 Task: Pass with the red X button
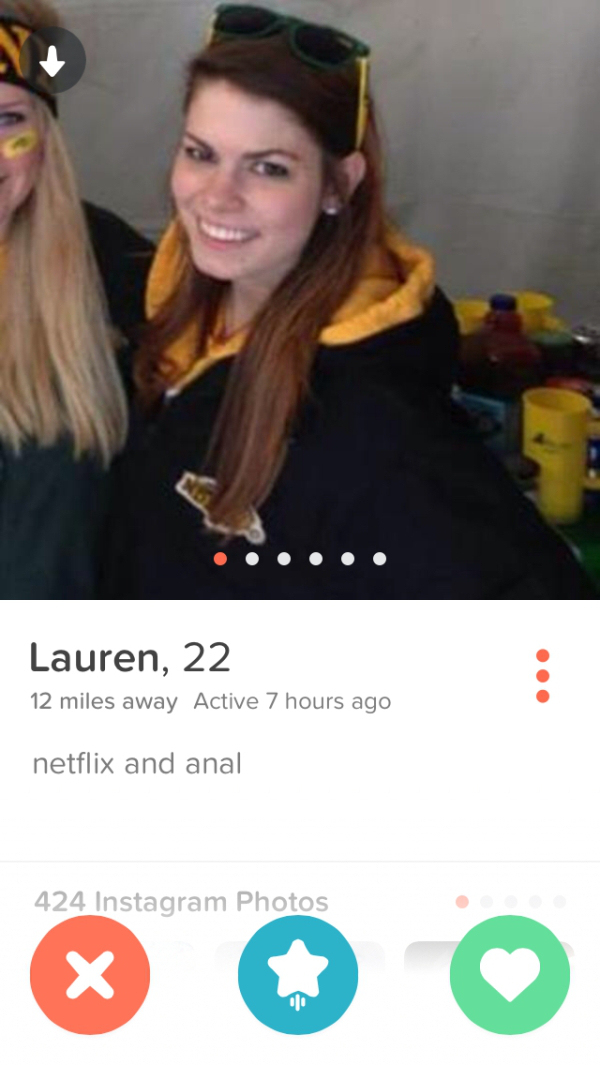[90, 974]
